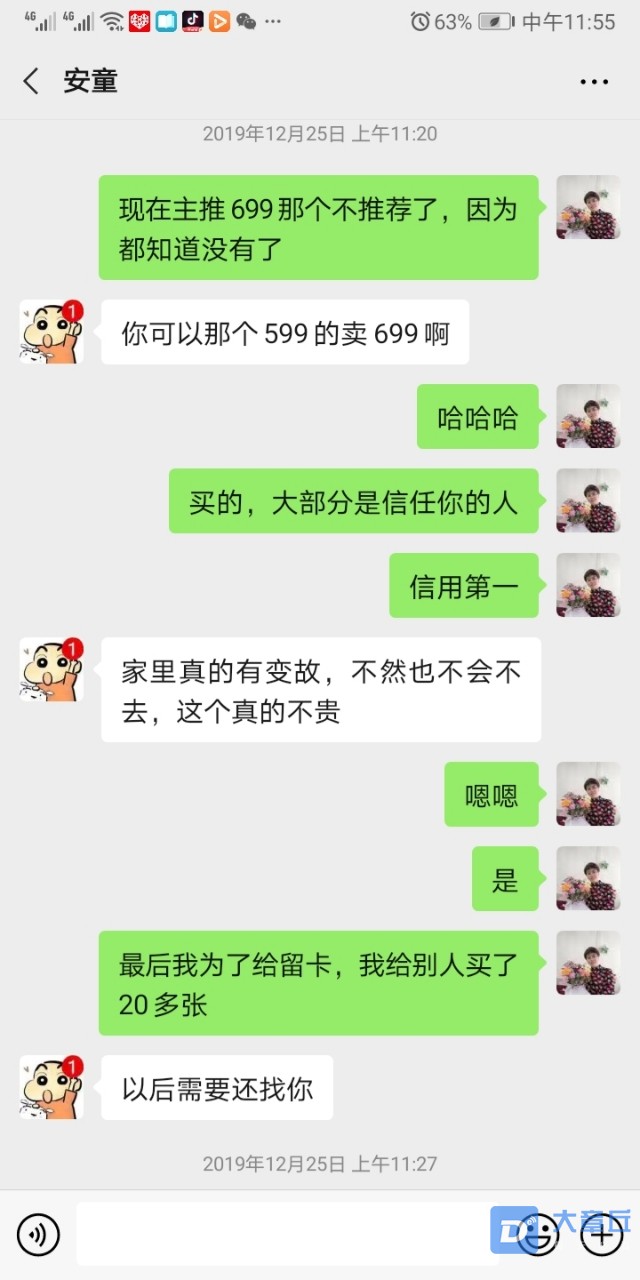Go back from the 安童 chat

point(31,81)
